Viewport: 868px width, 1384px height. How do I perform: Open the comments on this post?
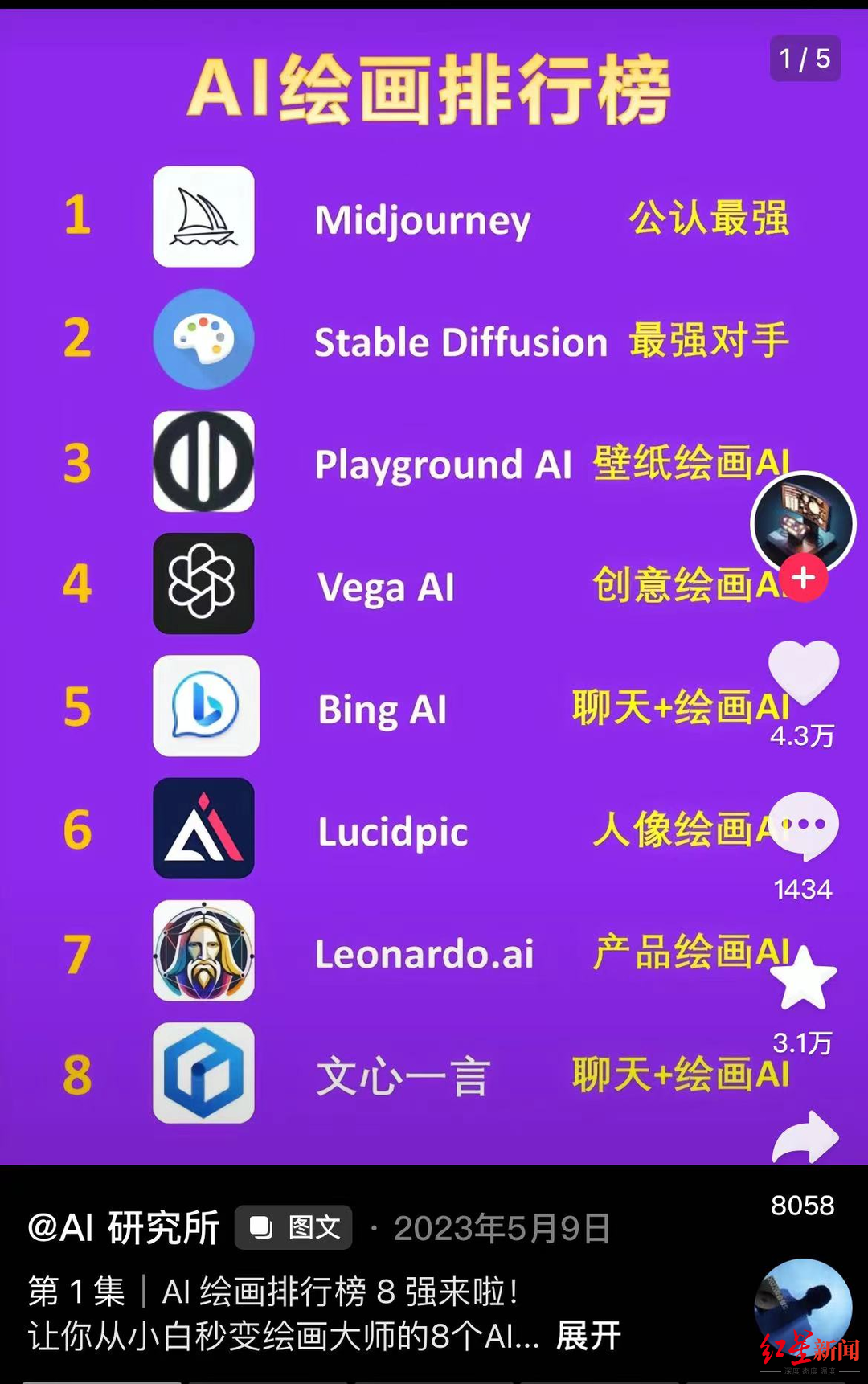pos(803,825)
